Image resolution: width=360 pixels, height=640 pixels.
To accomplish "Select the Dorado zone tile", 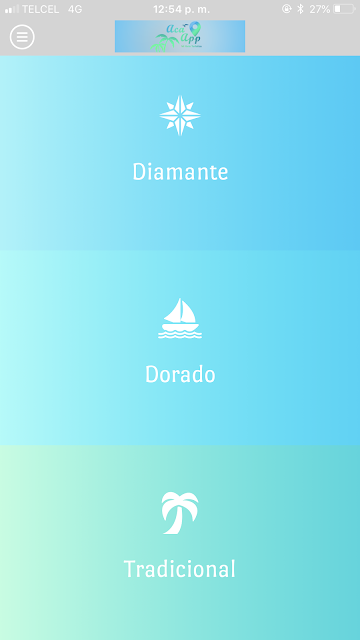I will [180, 348].
